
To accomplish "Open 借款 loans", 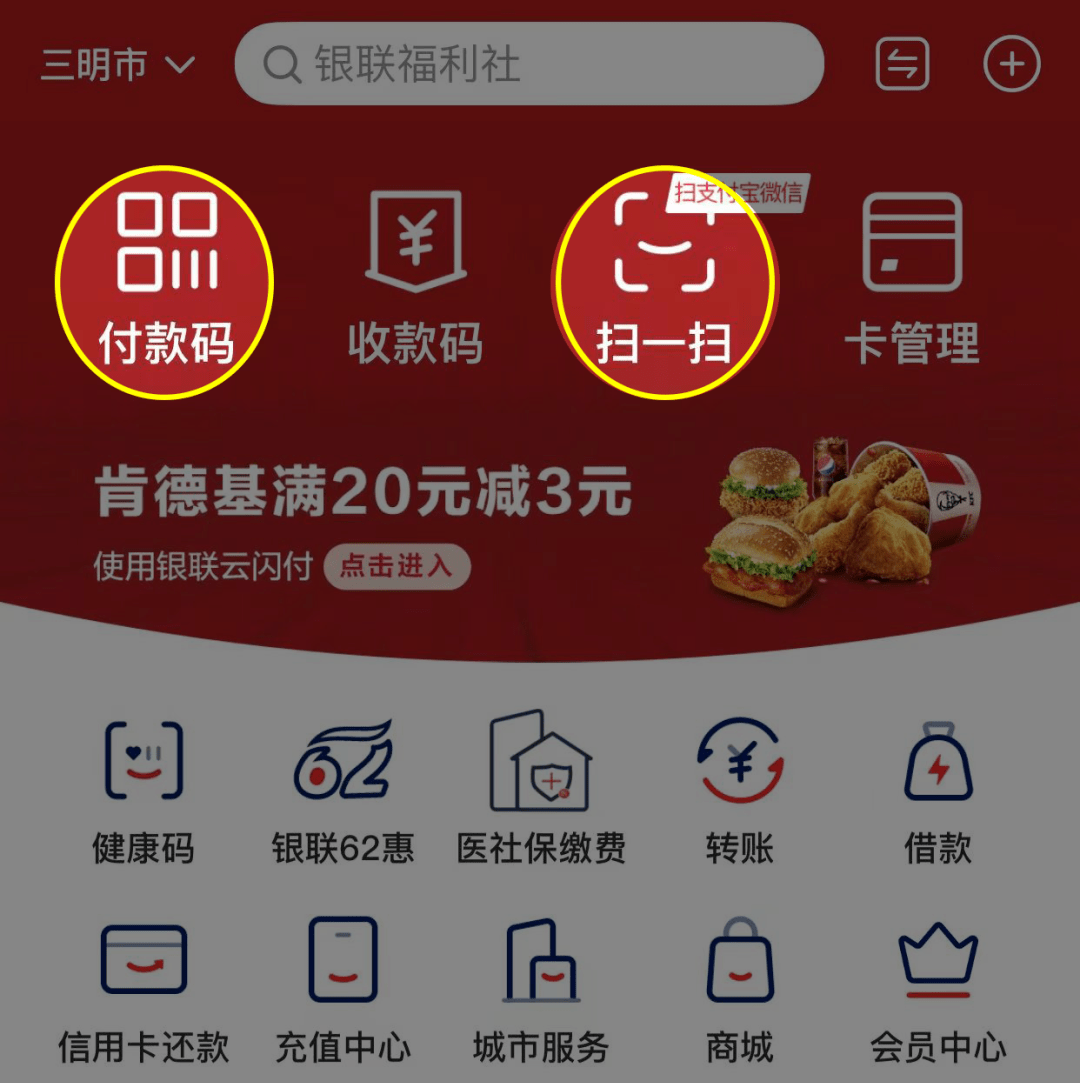I will tap(938, 790).
